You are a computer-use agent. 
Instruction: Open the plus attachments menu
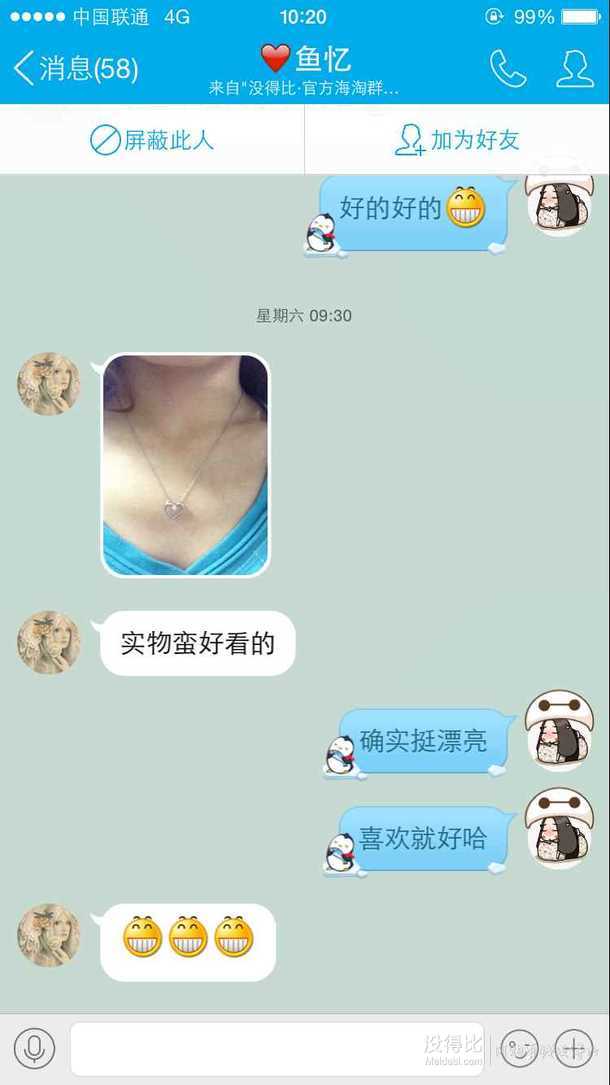[574, 1049]
